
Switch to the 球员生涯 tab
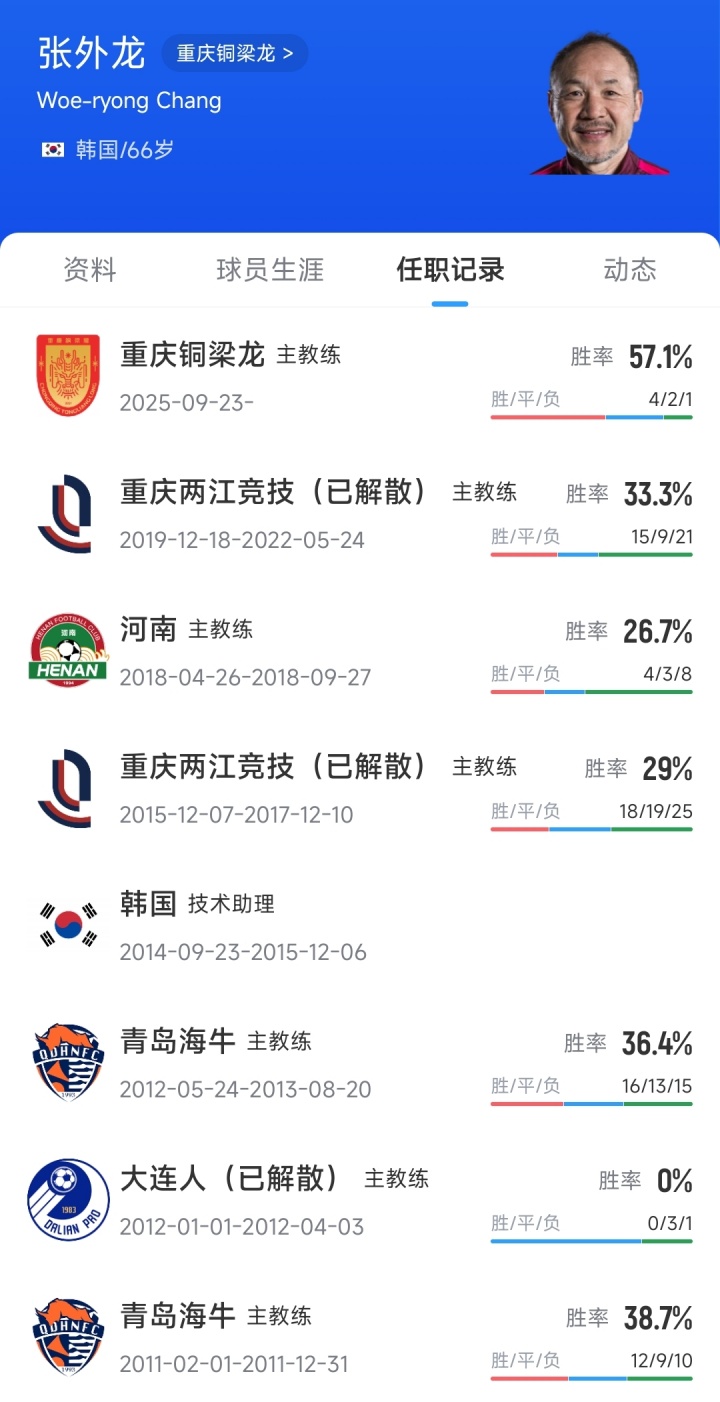click(270, 270)
